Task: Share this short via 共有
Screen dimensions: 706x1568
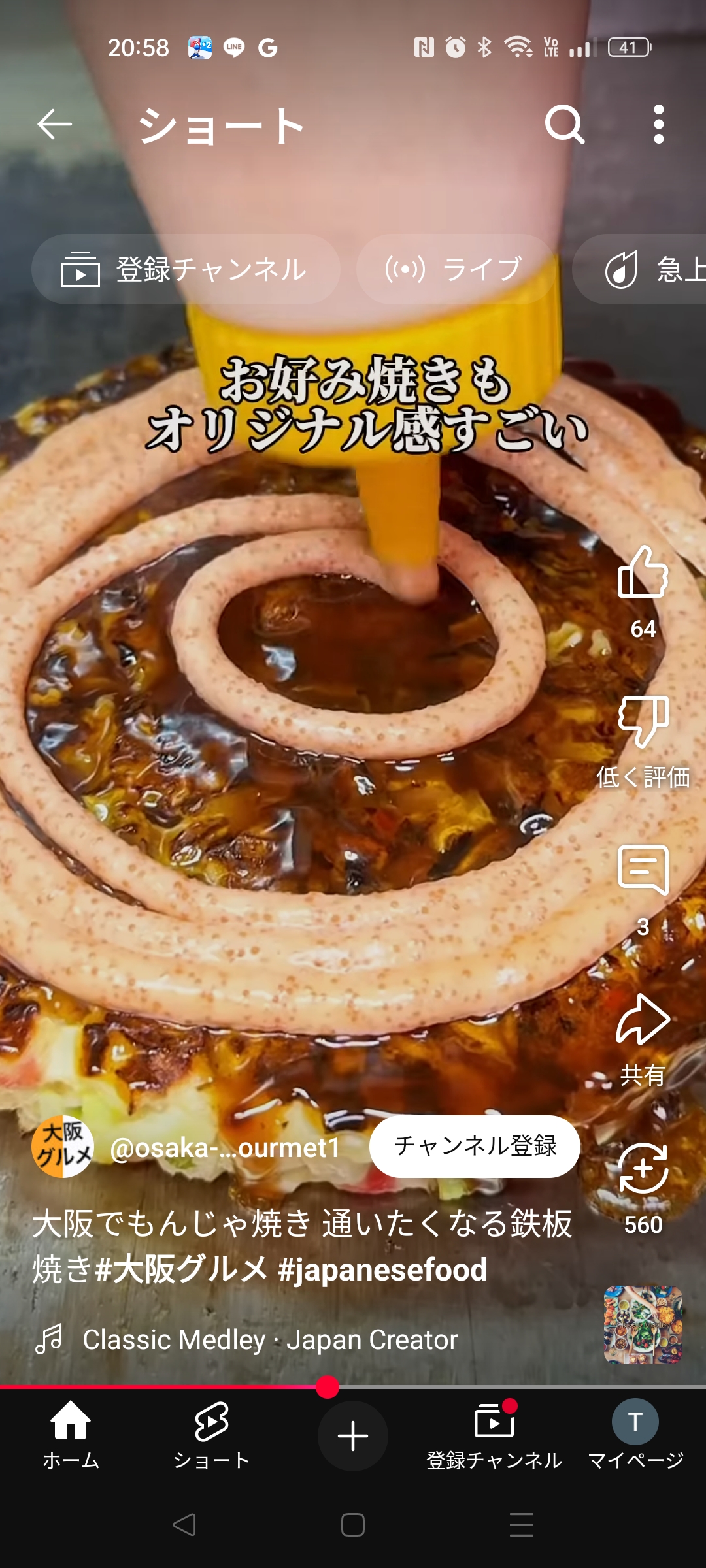Action: tap(643, 1019)
